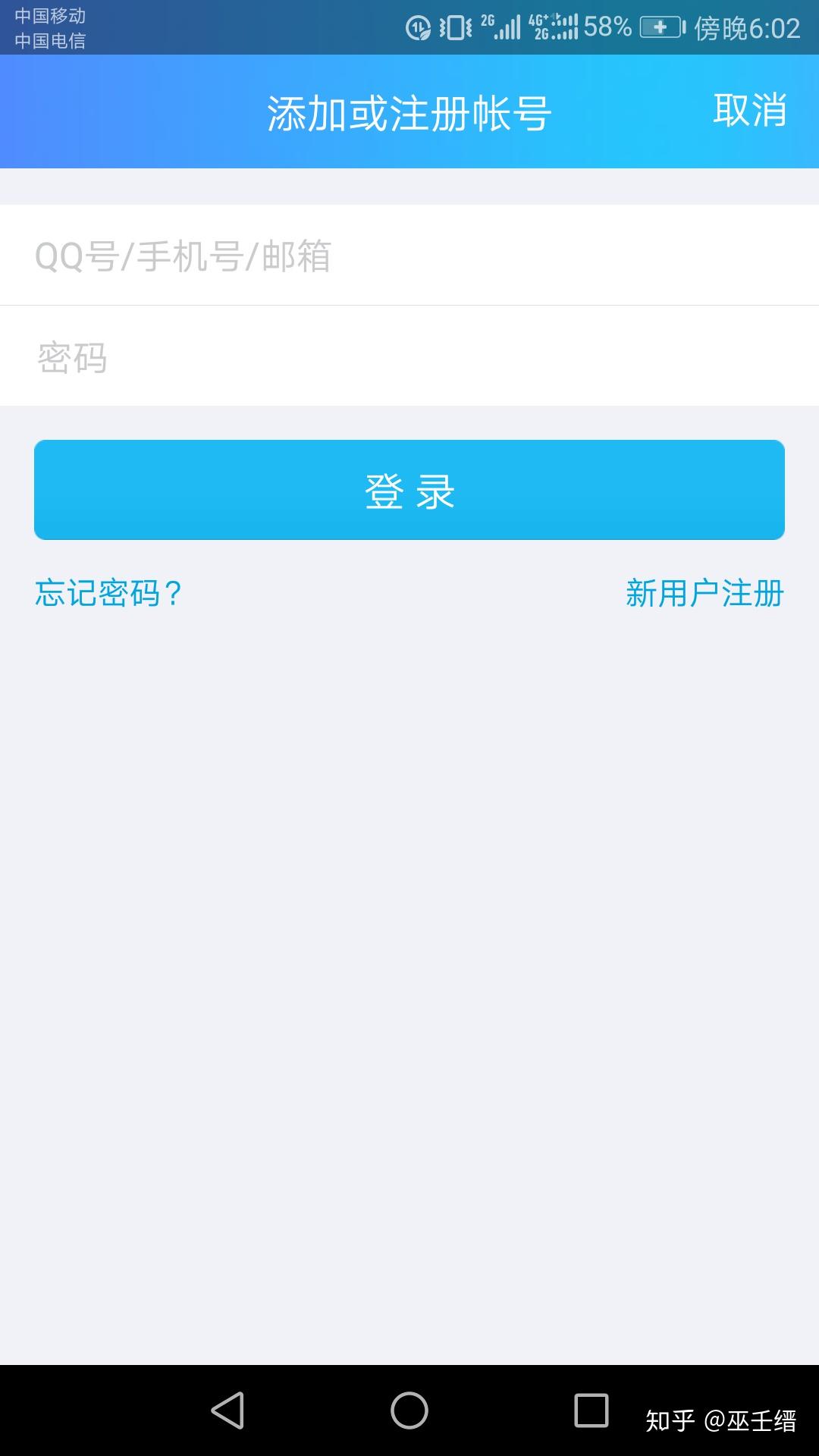
Task: Open 新用户注册 to register
Action: point(704,593)
